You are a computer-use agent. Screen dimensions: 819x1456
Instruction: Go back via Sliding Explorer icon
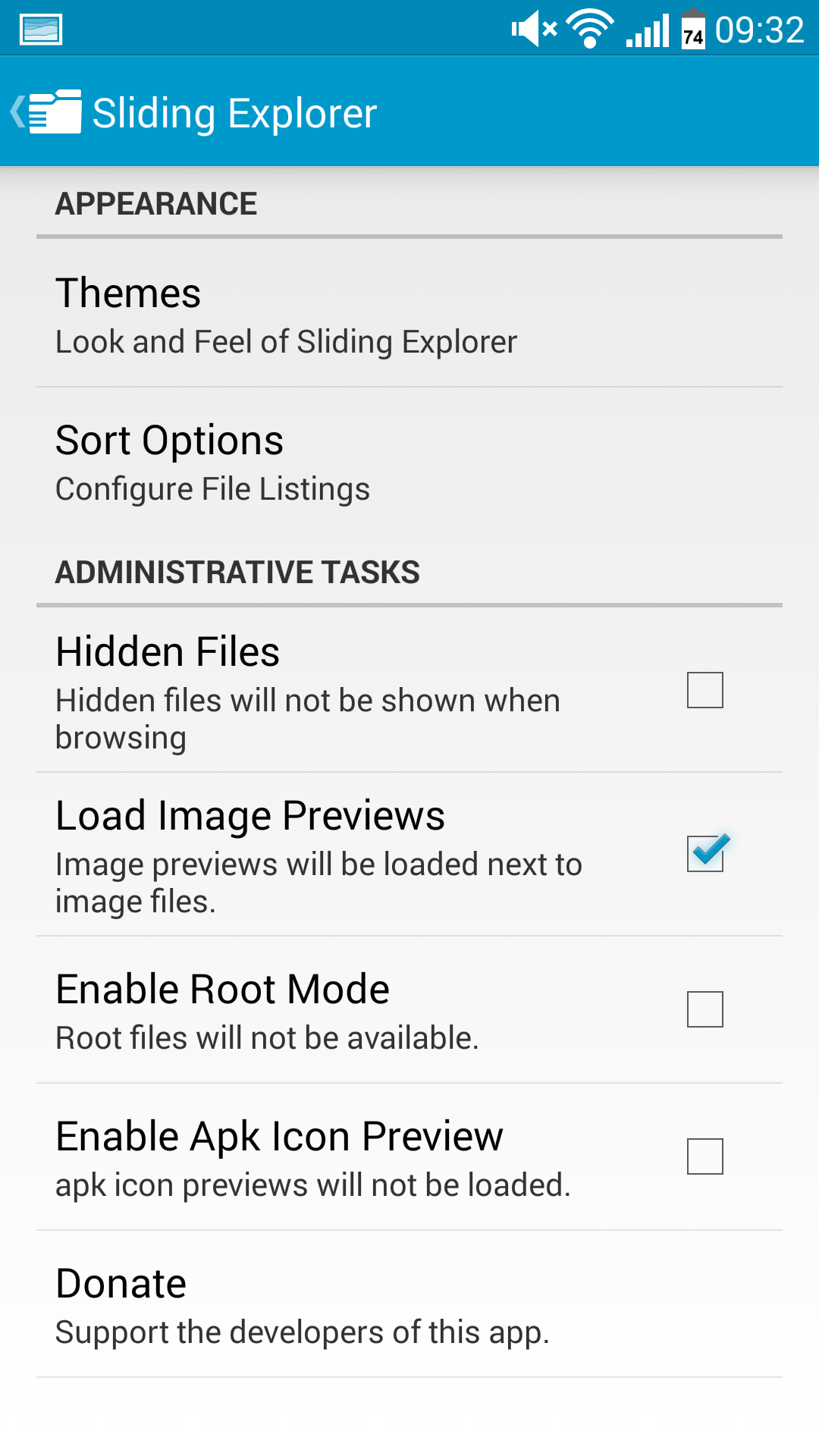47,112
